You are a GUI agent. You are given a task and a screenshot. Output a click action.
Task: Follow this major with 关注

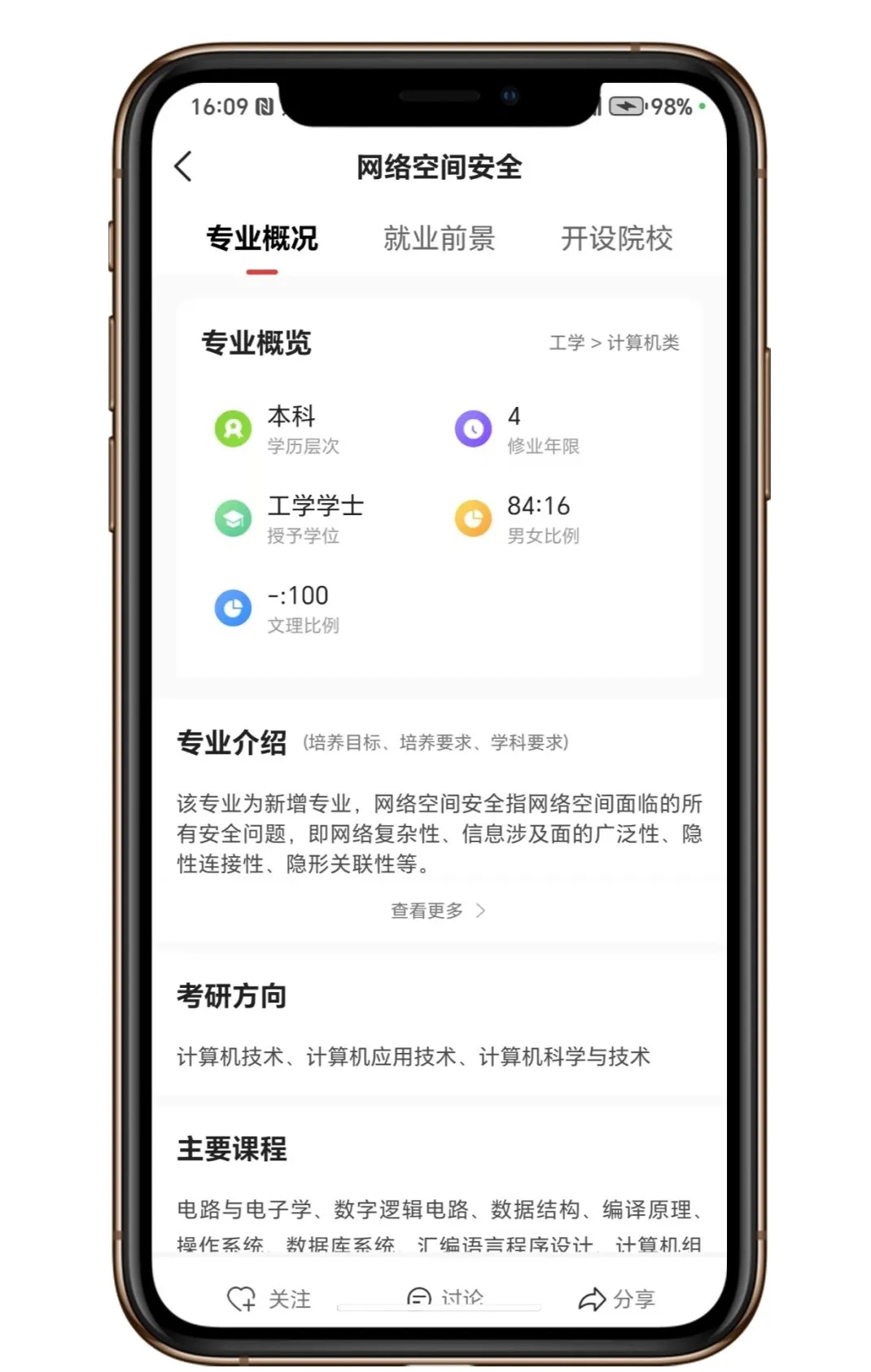point(269,1298)
